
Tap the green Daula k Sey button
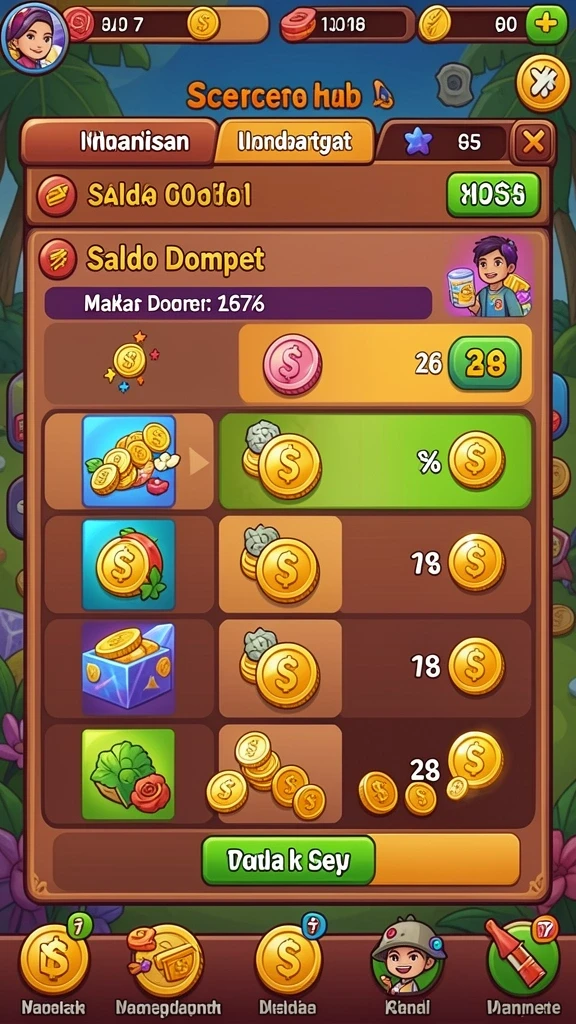pyautogui.click(x=288, y=860)
